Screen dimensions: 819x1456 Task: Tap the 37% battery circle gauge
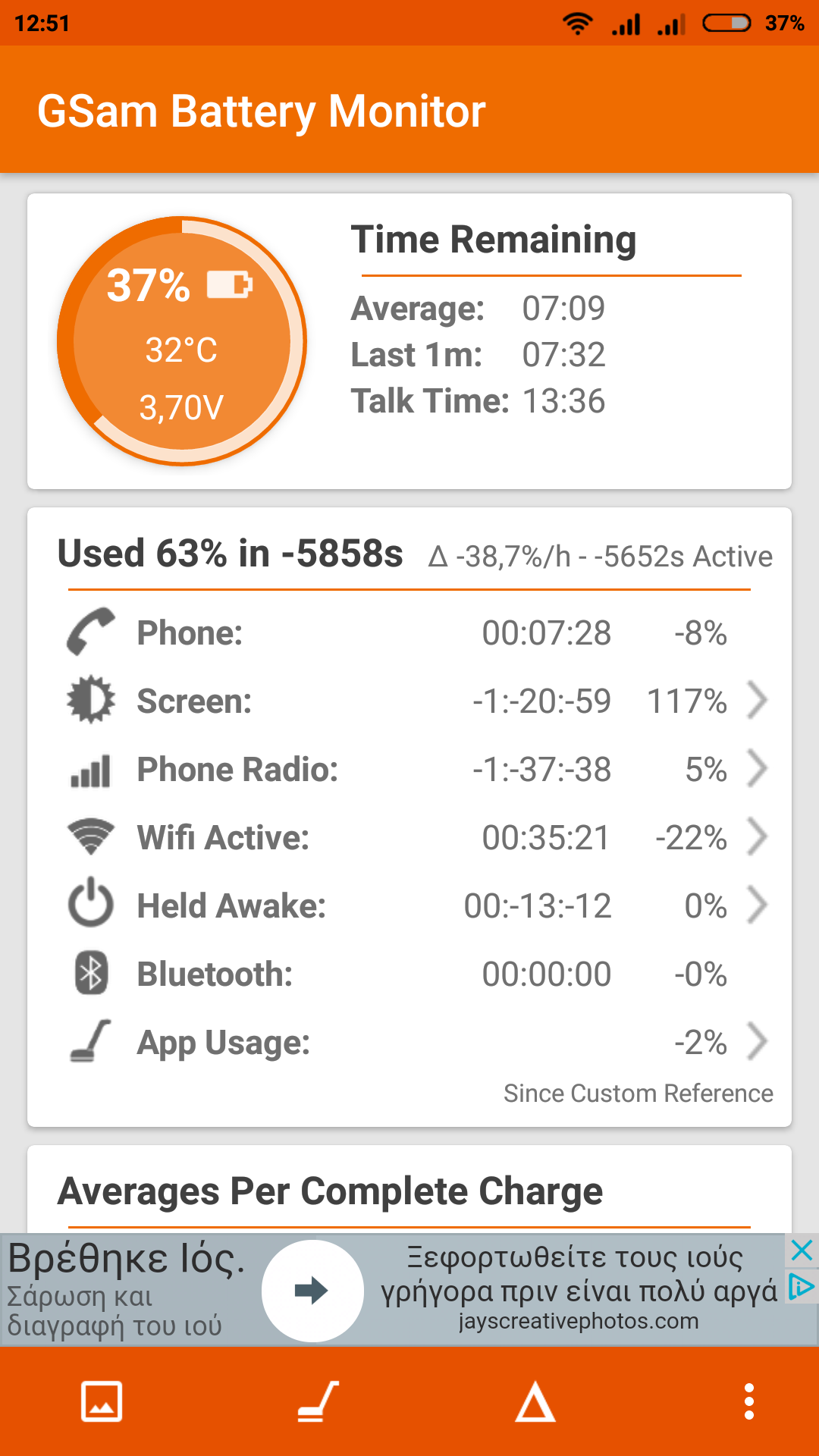(182, 341)
